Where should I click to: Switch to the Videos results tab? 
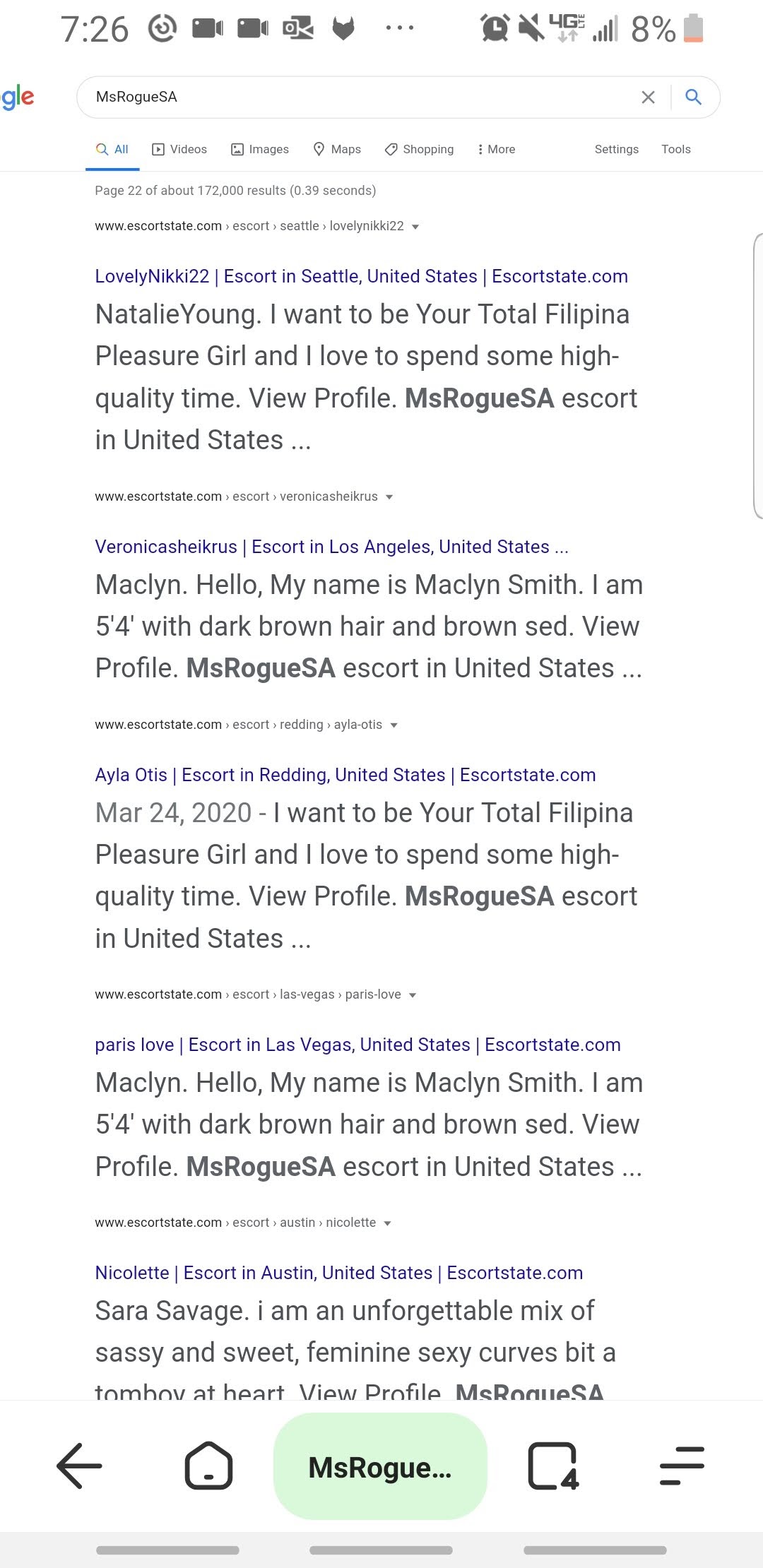pos(180,149)
